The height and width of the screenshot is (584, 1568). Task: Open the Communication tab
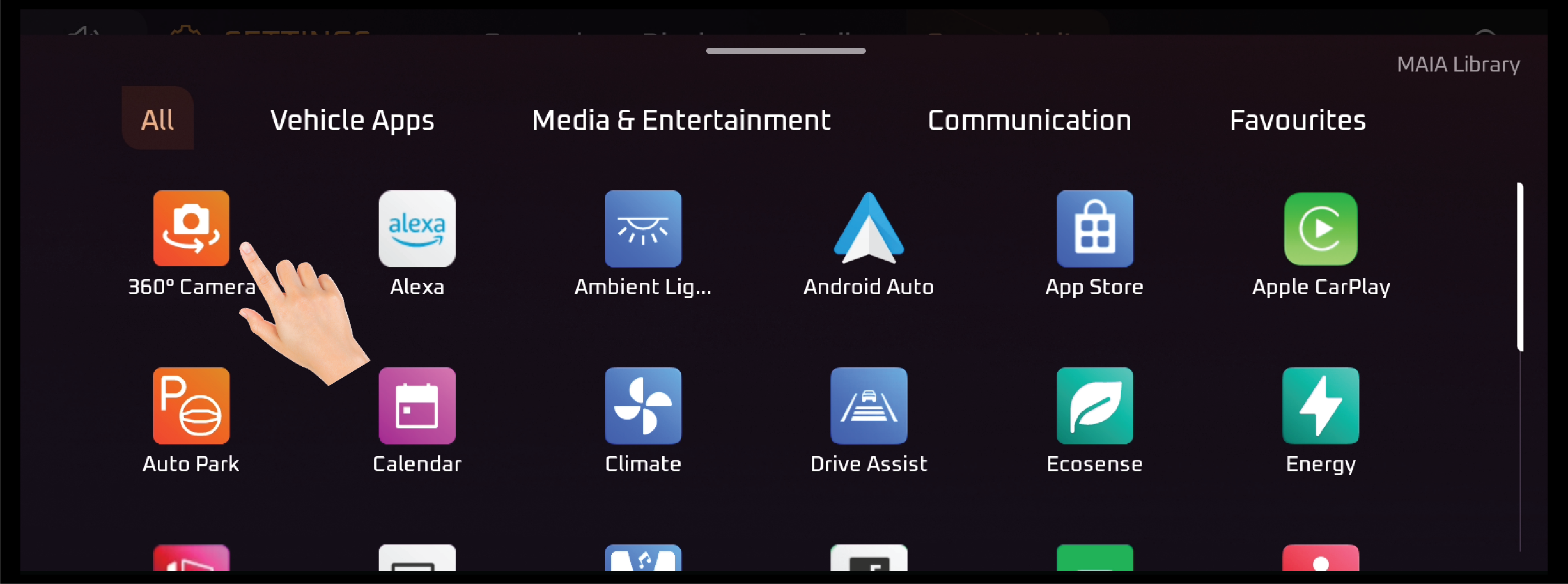pos(1029,120)
